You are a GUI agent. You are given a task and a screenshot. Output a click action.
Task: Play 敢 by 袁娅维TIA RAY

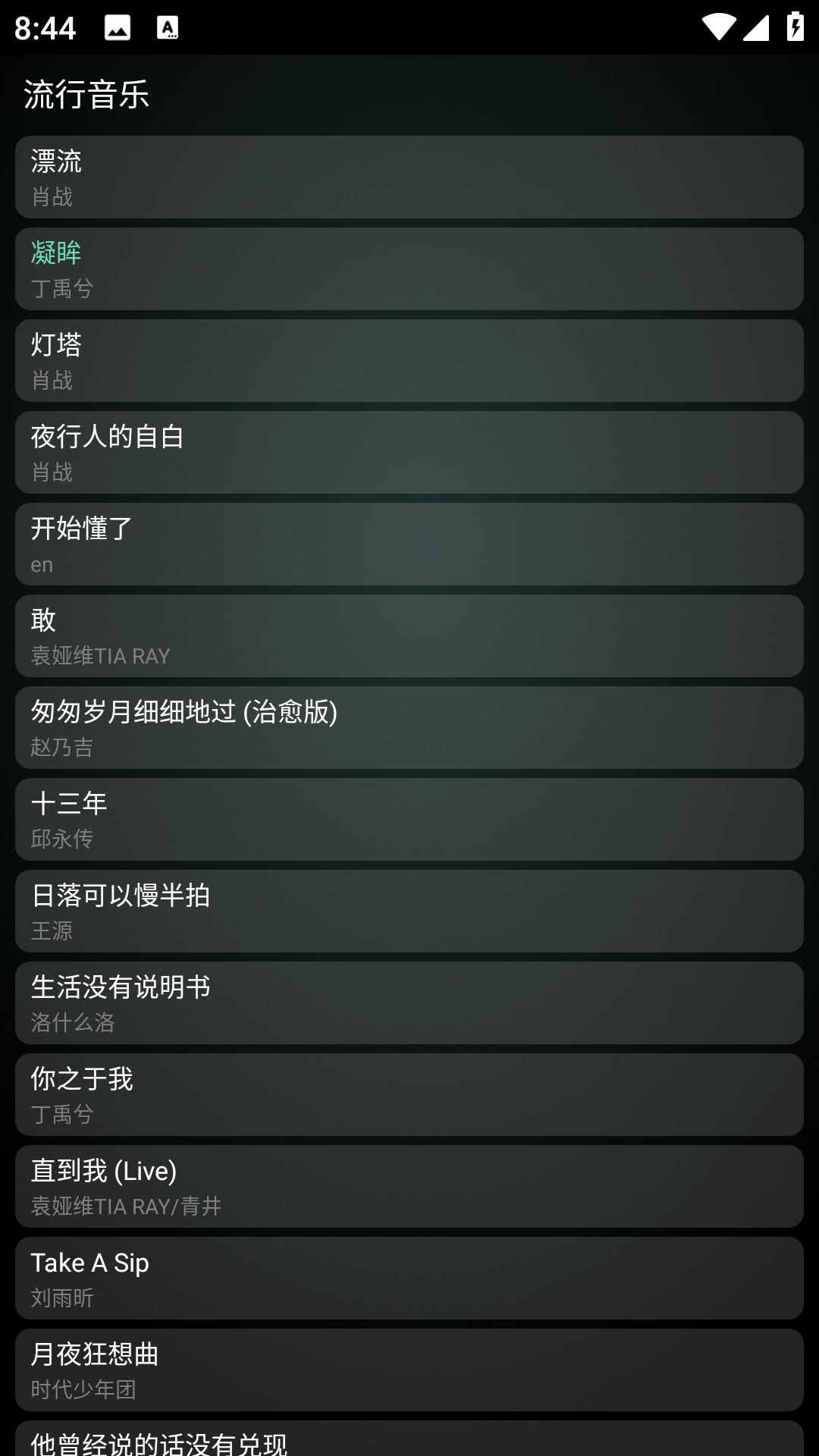409,636
